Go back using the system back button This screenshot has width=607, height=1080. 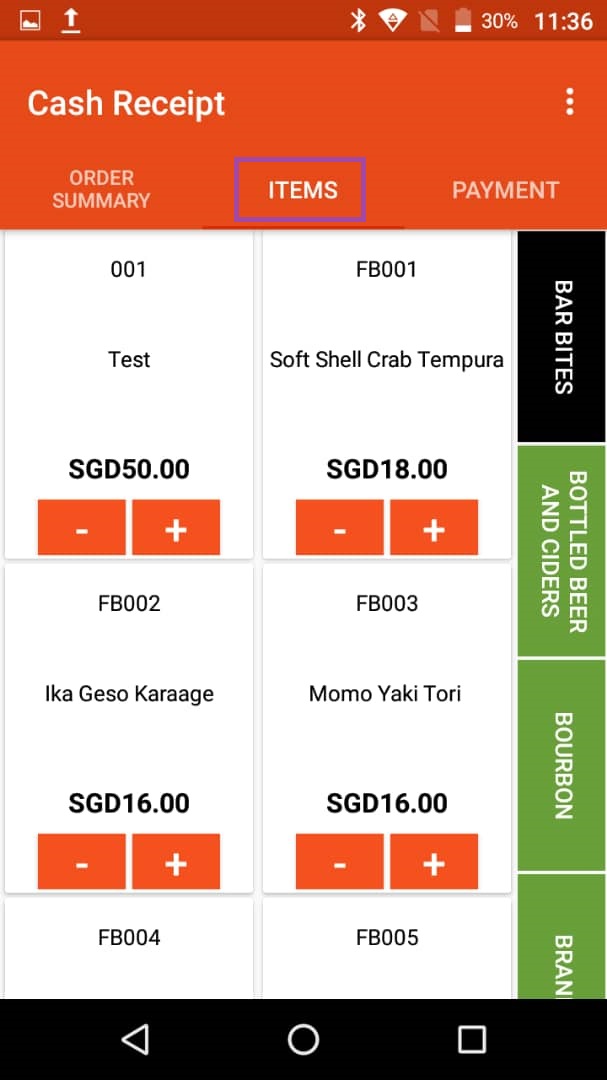[135, 1039]
